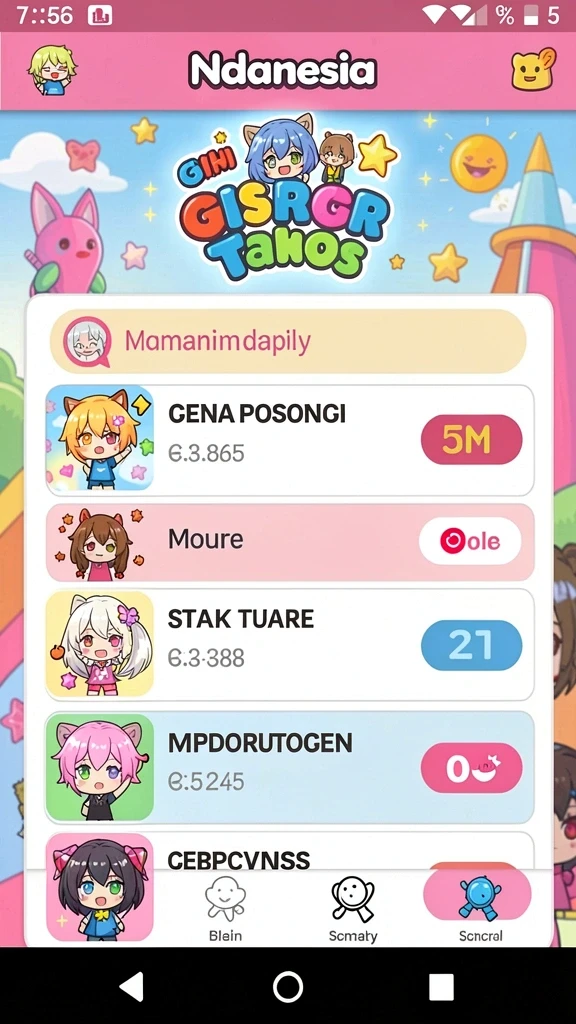Screen dimensions: 576x1024
Task: Go to the home screen via home button
Action: [288, 986]
